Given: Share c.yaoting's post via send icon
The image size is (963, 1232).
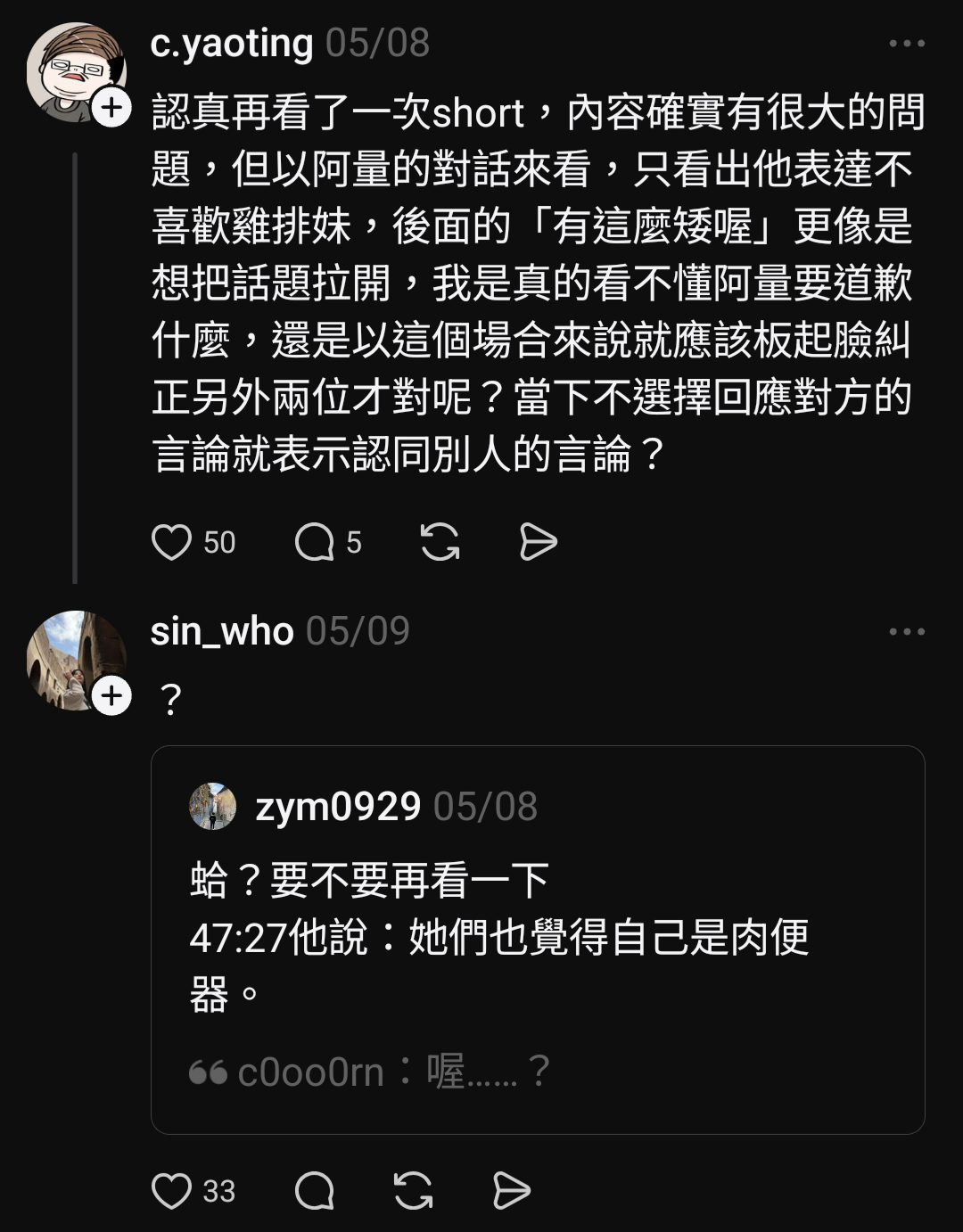Looking at the screenshot, I should 538,542.
